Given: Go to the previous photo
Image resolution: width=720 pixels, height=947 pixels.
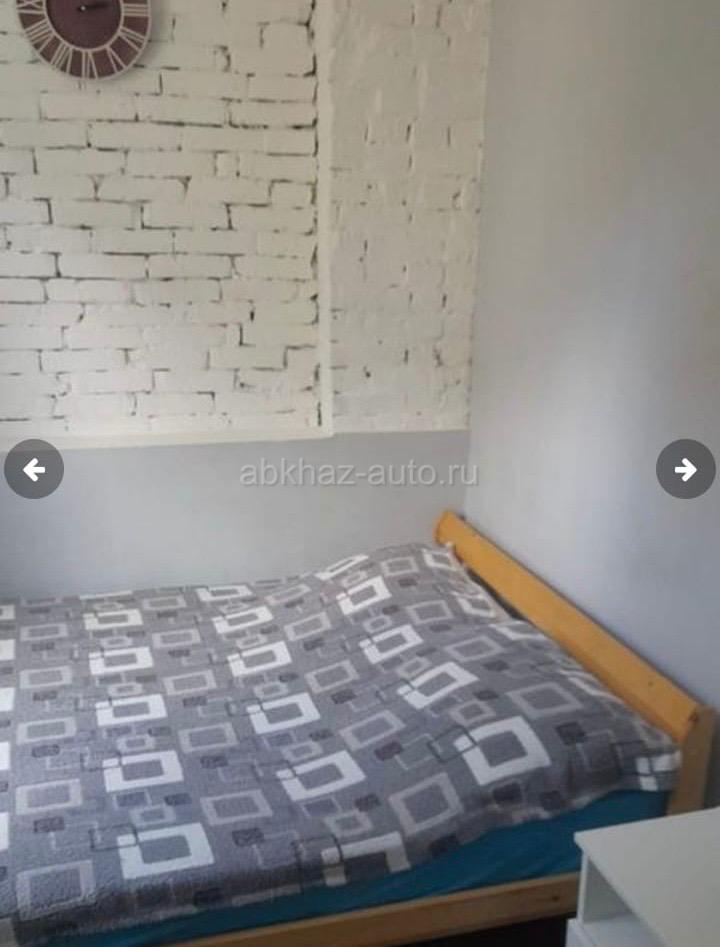Looking at the screenshot, I should pyautogui.click(x=34, y=469).
